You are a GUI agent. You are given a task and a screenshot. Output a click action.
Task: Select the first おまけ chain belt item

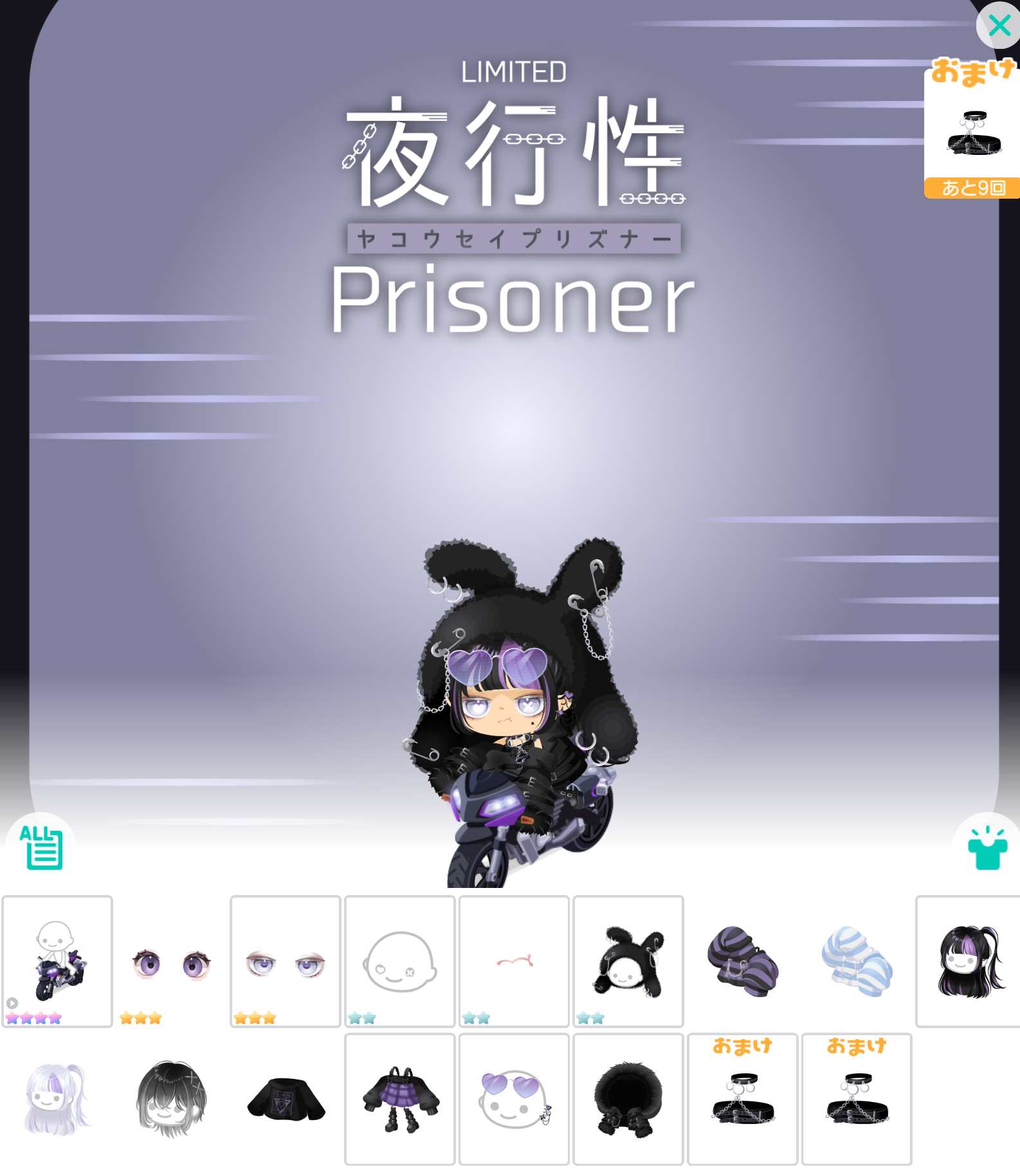tap(742, 1099)
